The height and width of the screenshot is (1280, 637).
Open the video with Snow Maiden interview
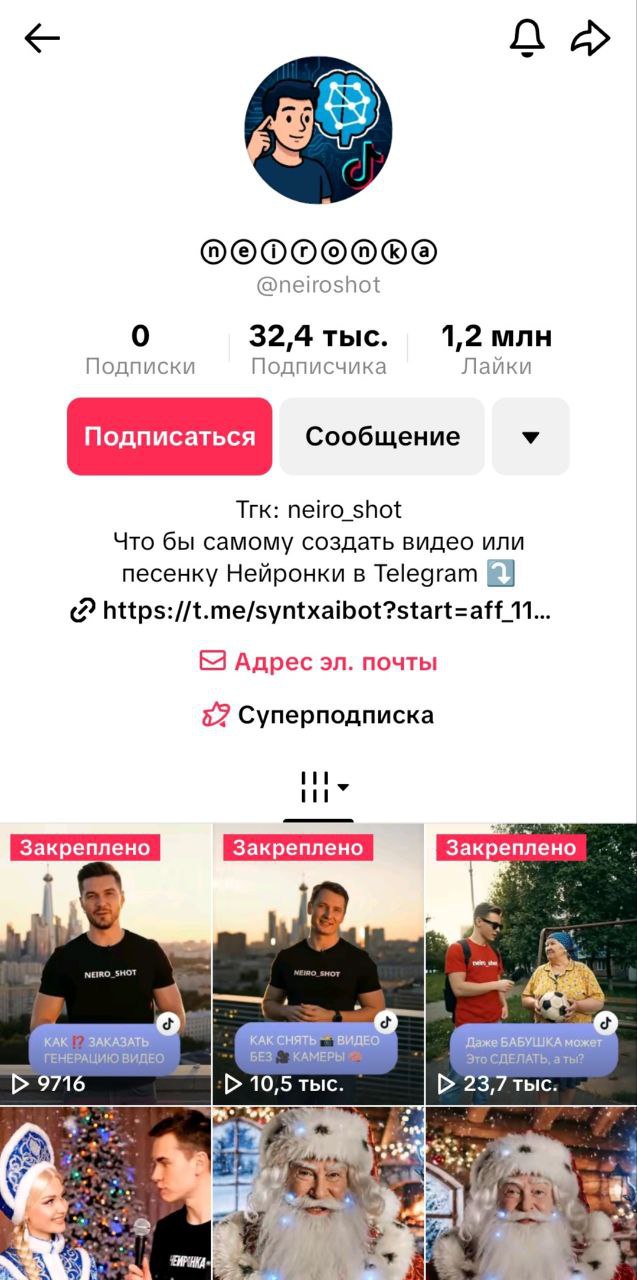click(x=106, y=1194)
